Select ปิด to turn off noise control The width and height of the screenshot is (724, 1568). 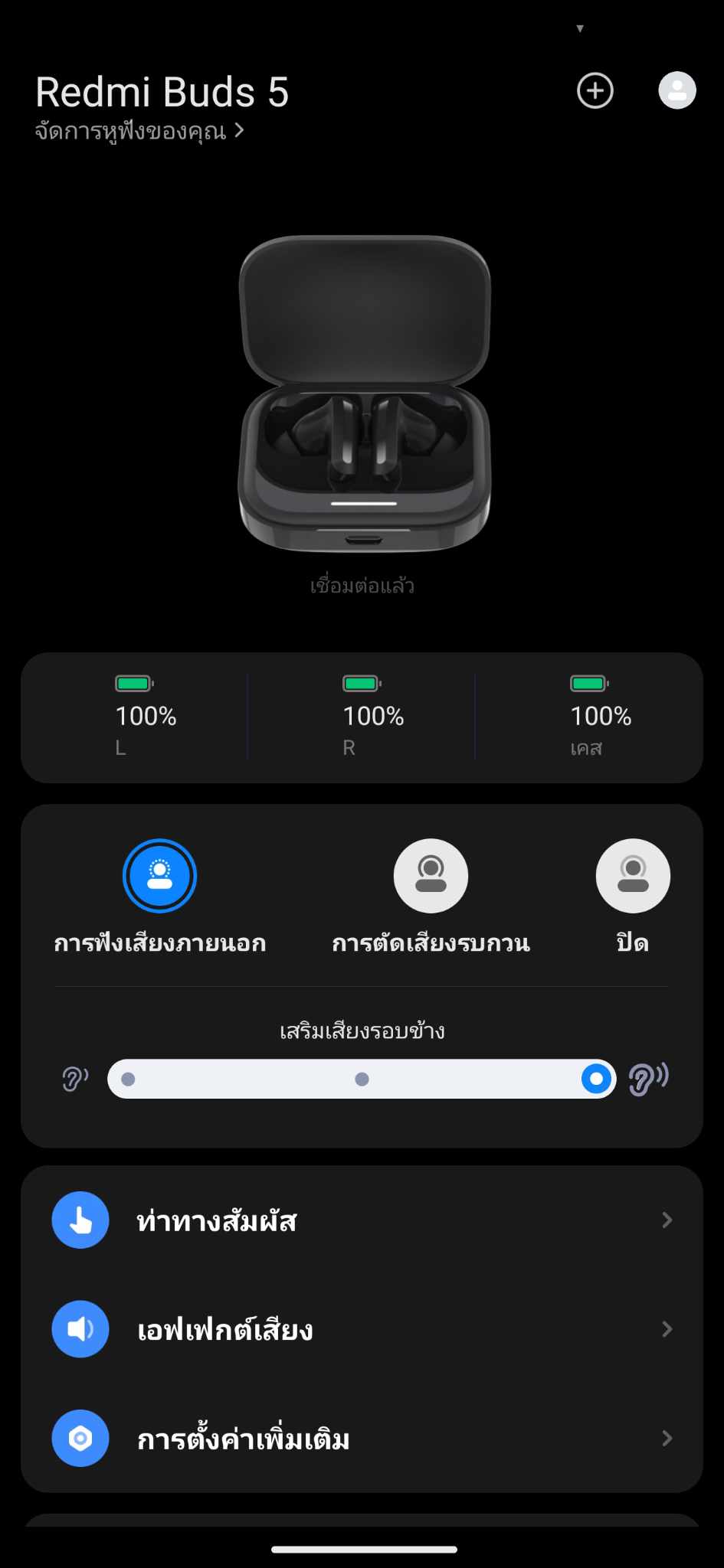(x=632, y=876)
